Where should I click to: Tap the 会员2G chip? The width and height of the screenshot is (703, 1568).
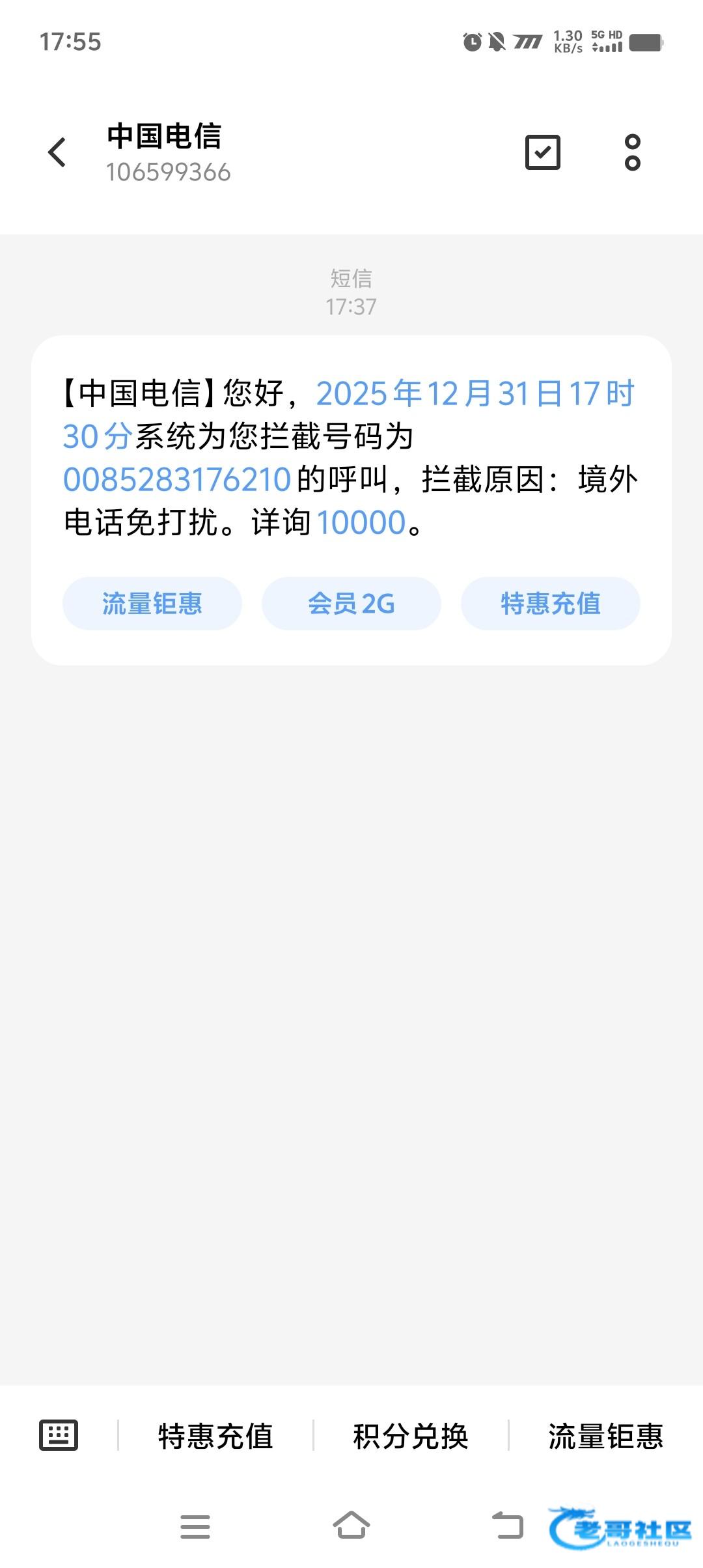tap(351, 604)
